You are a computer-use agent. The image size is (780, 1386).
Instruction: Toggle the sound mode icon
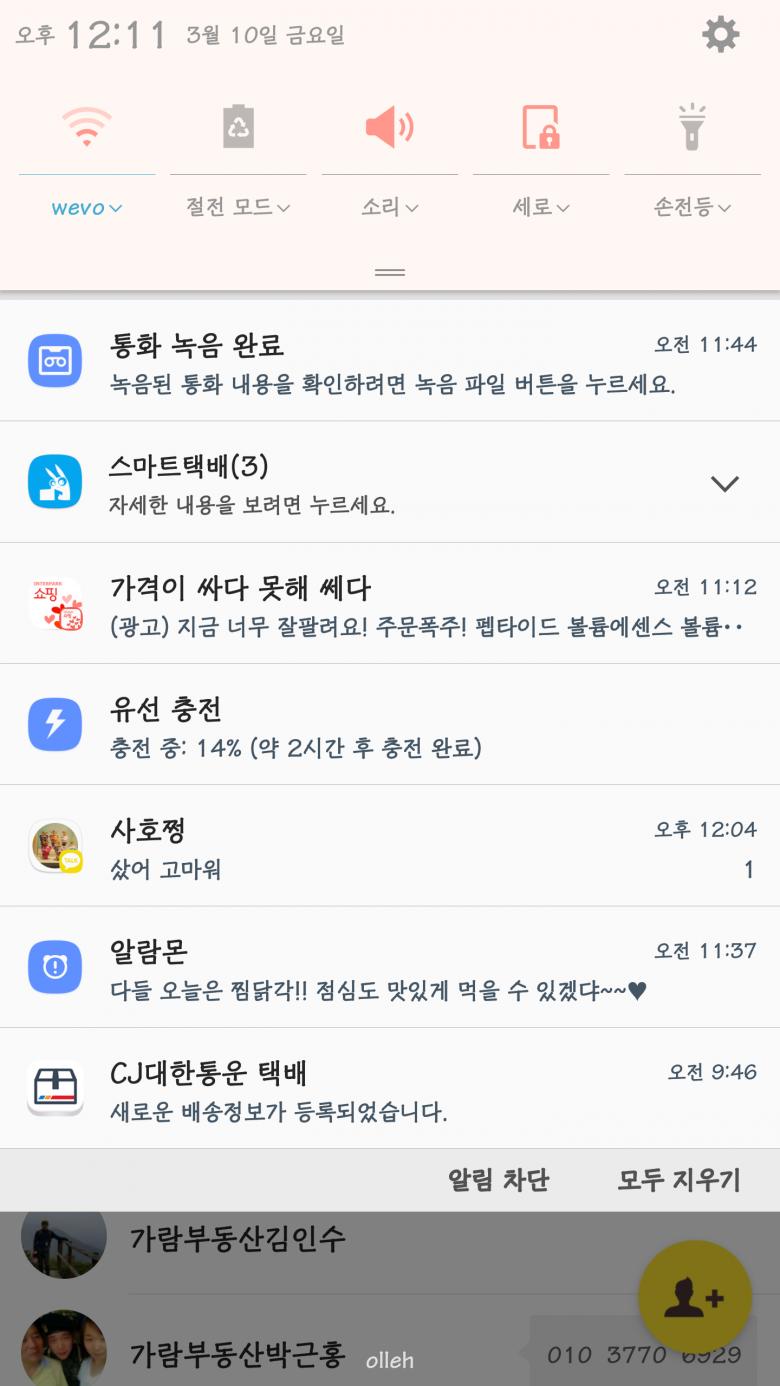point(389,128)
